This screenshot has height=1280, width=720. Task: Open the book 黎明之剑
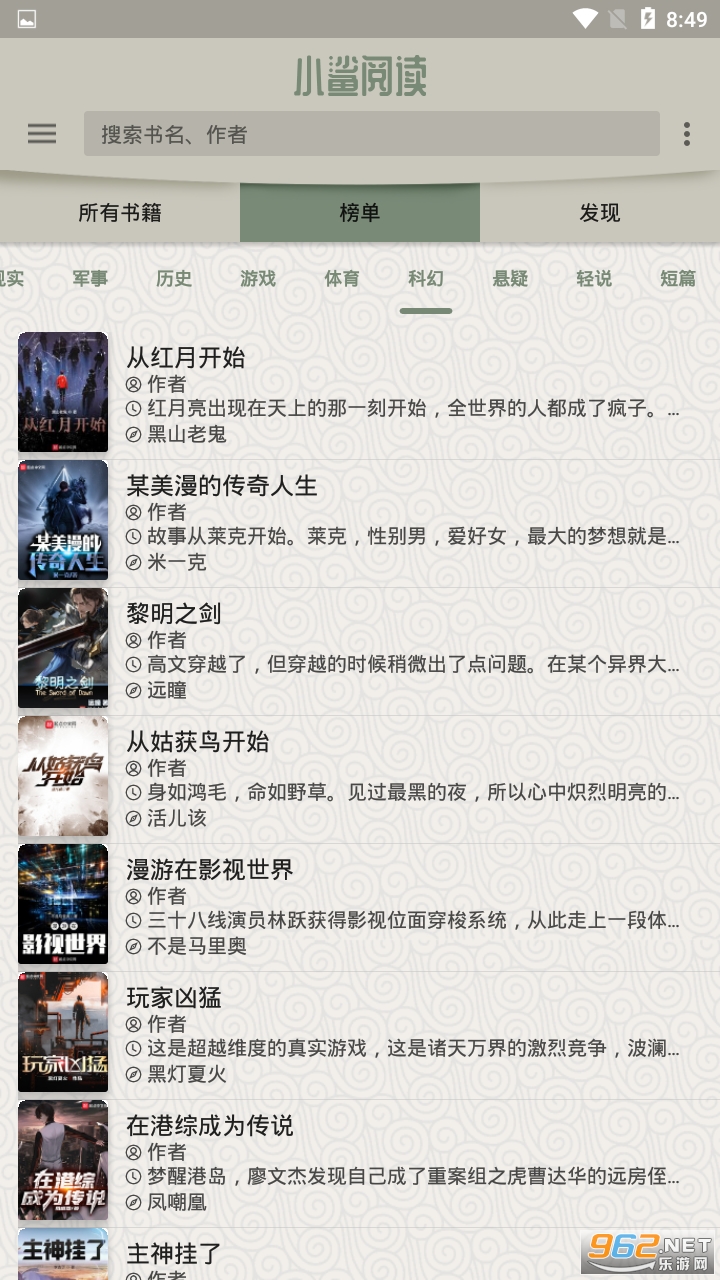click(360, 650)
